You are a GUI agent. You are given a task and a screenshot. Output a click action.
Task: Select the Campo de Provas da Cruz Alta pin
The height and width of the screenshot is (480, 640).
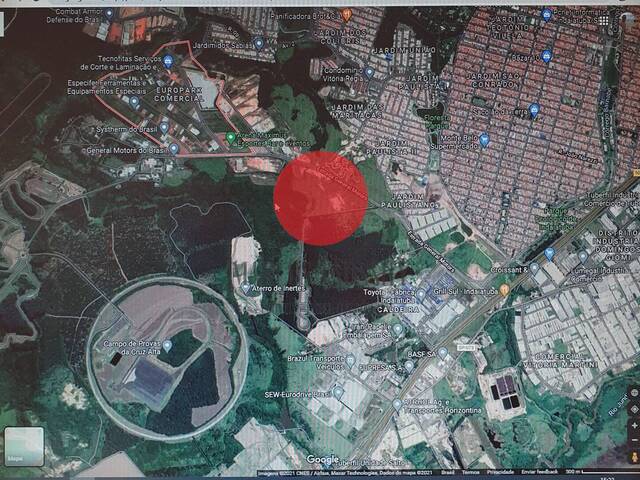point(165,346)
